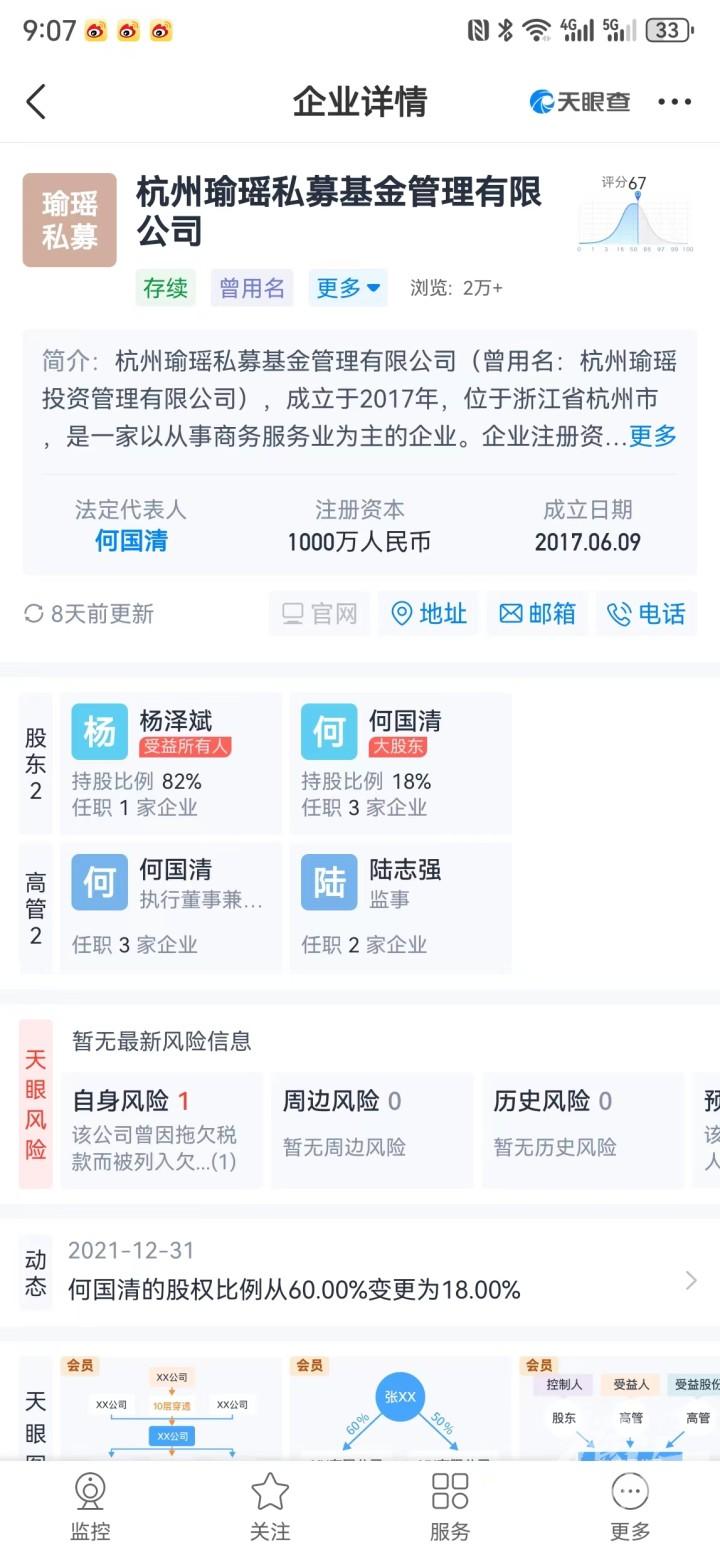This screenshot has height=1555, width=720.
Task: Tap 监控 in the bottom bar
Action: pyautogui.click(x=90, y=1506)
